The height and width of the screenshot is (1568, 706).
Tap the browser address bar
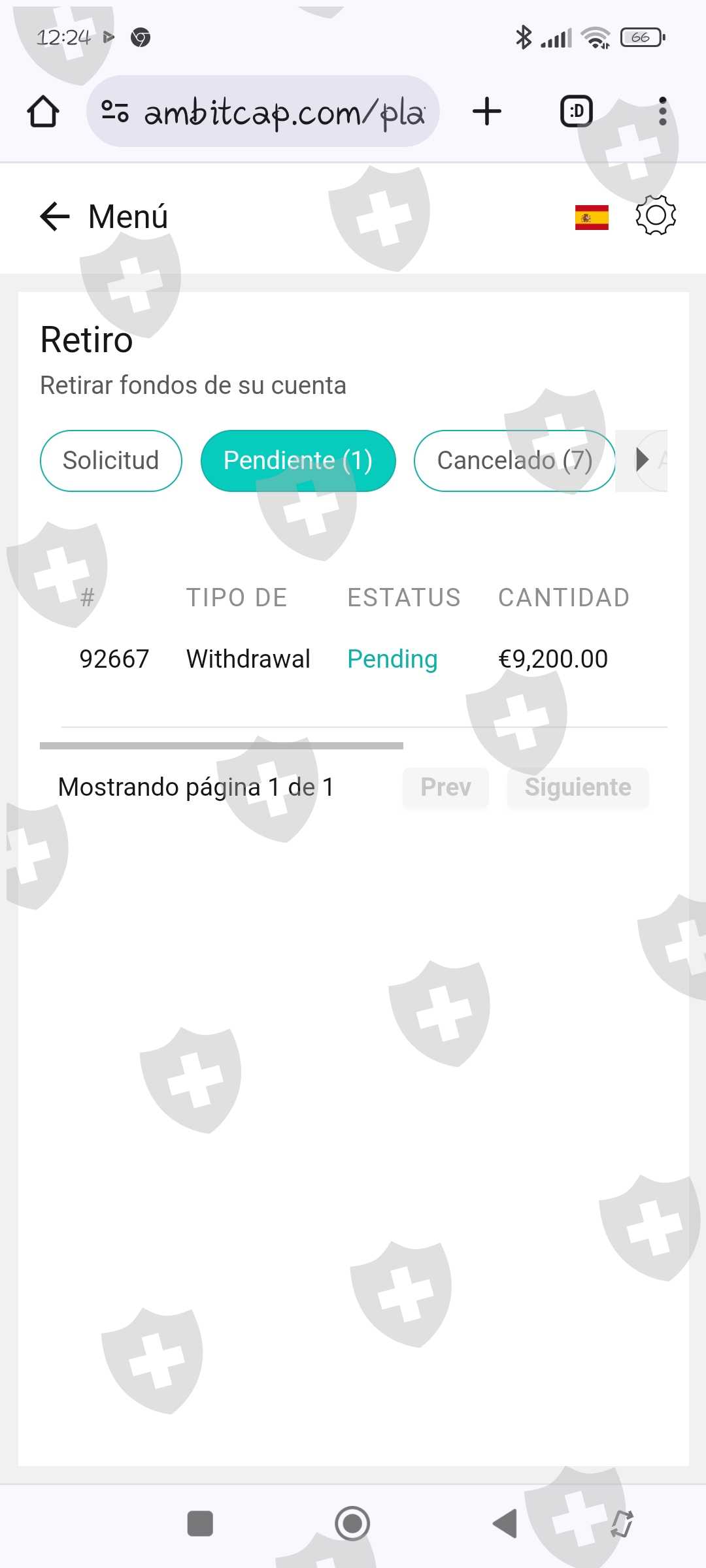(275, 112)
